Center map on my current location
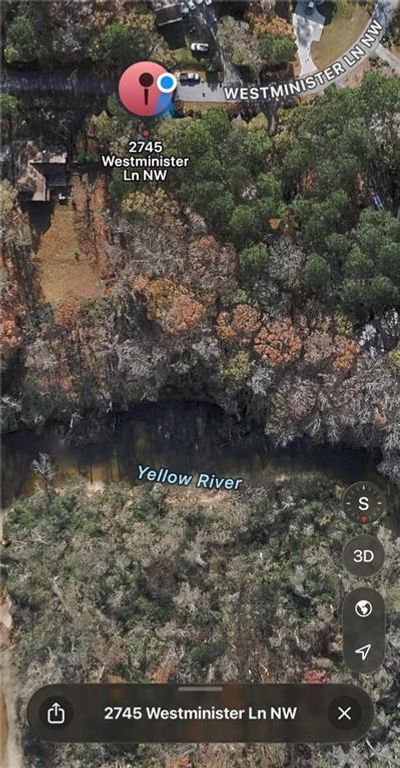Image resolution: width=400 pixels, height=768 pixels. tap(363, 651)
